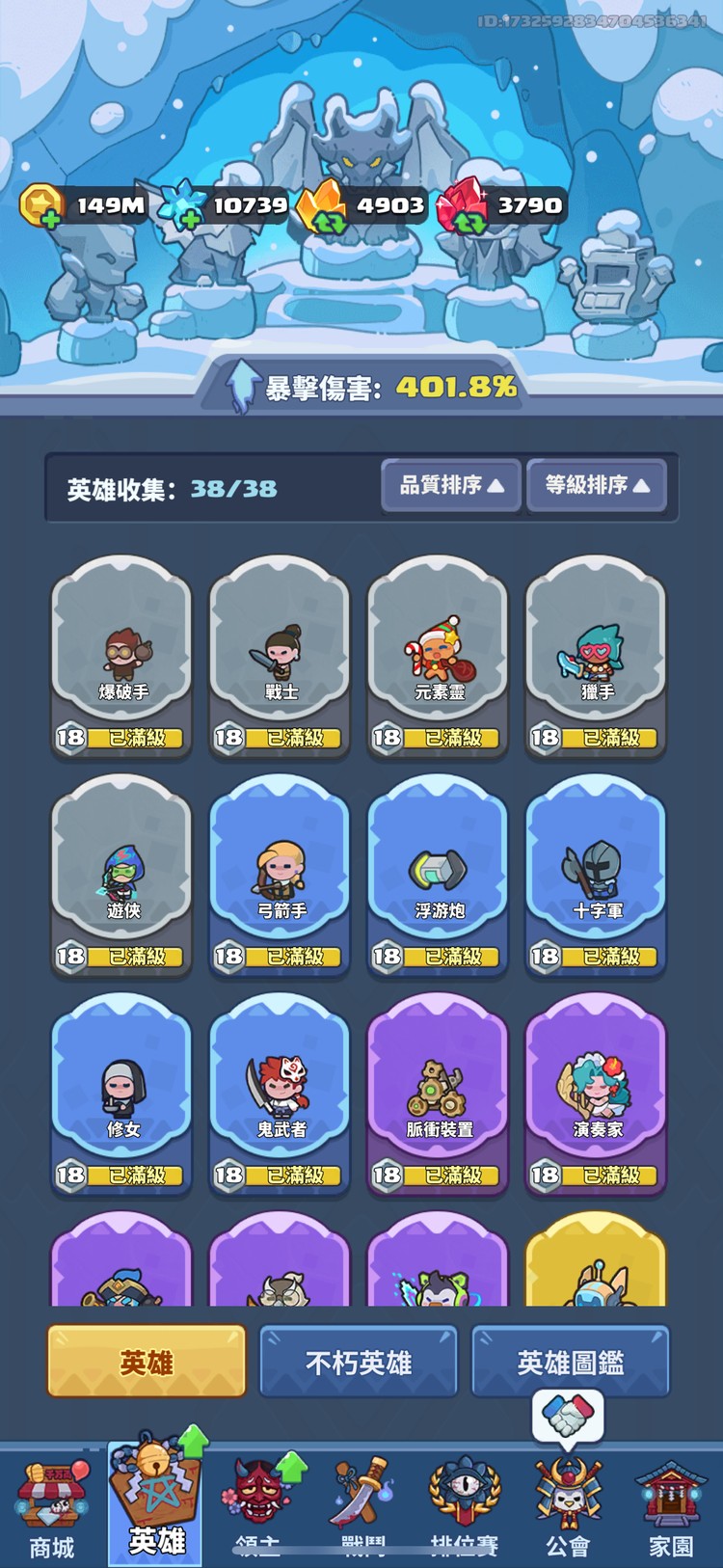
Task: Tap the 暴擊傷害 crit damage banner
Action: click(361, 384)
